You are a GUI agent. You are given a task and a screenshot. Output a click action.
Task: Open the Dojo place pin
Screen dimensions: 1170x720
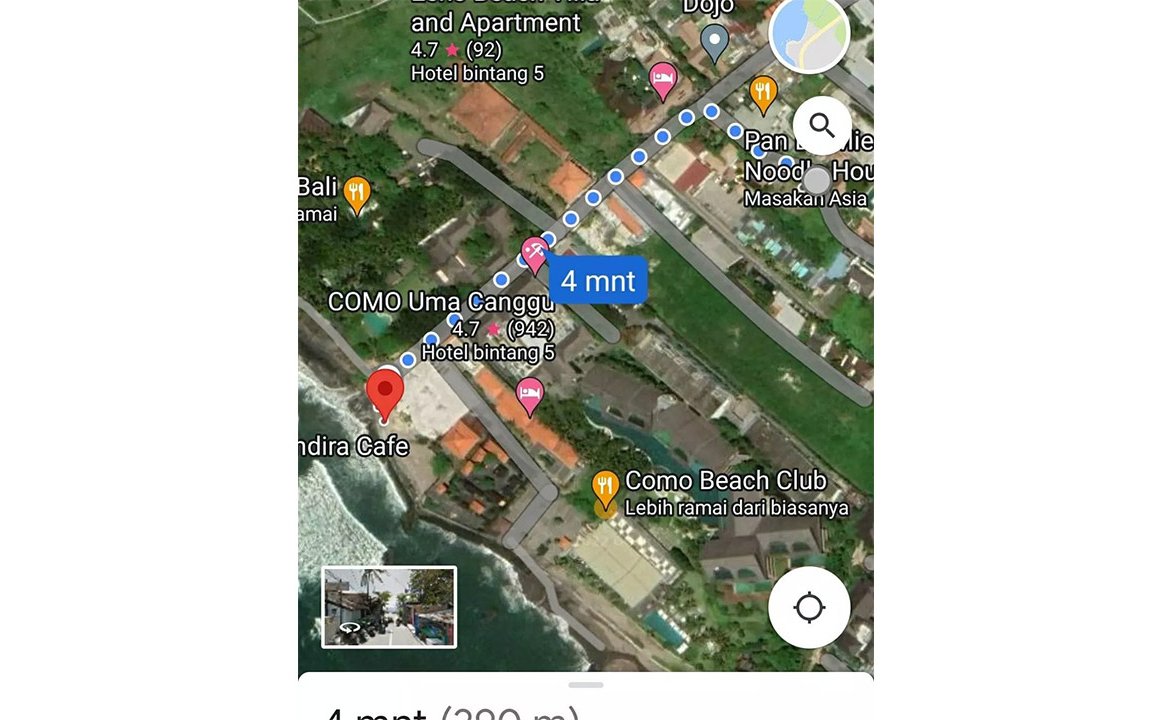click(x=714, y=42)
